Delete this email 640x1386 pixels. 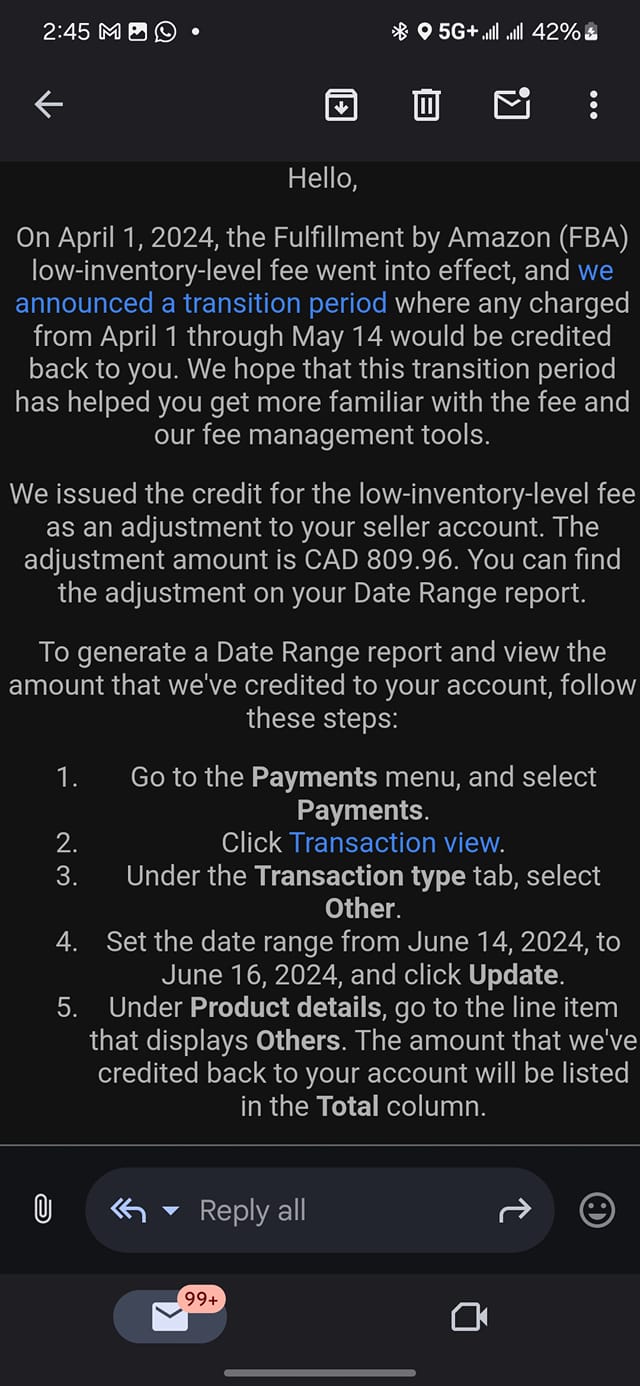click(426, 104)
